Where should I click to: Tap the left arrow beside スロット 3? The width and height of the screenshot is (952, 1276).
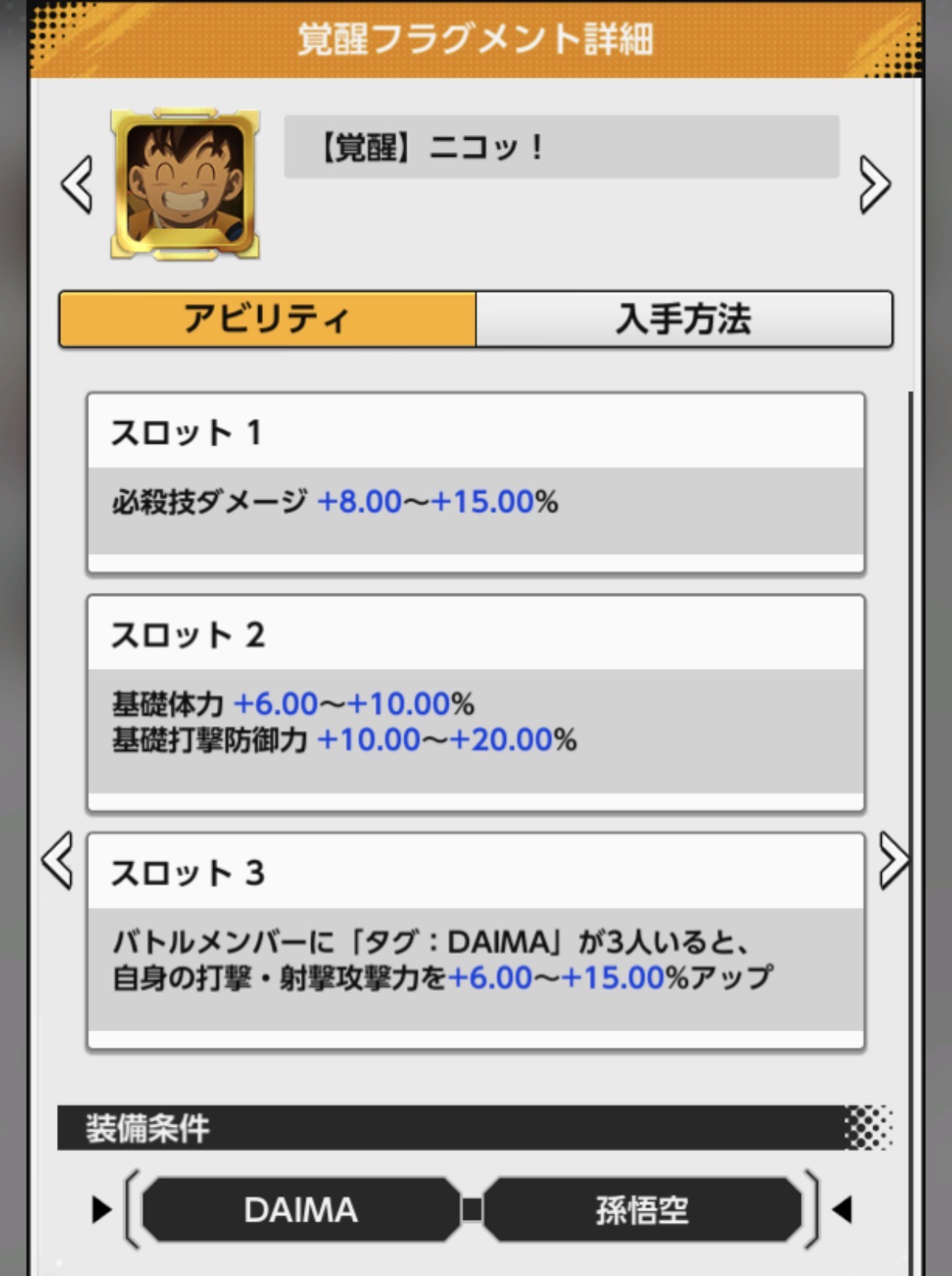pos(58,860)
